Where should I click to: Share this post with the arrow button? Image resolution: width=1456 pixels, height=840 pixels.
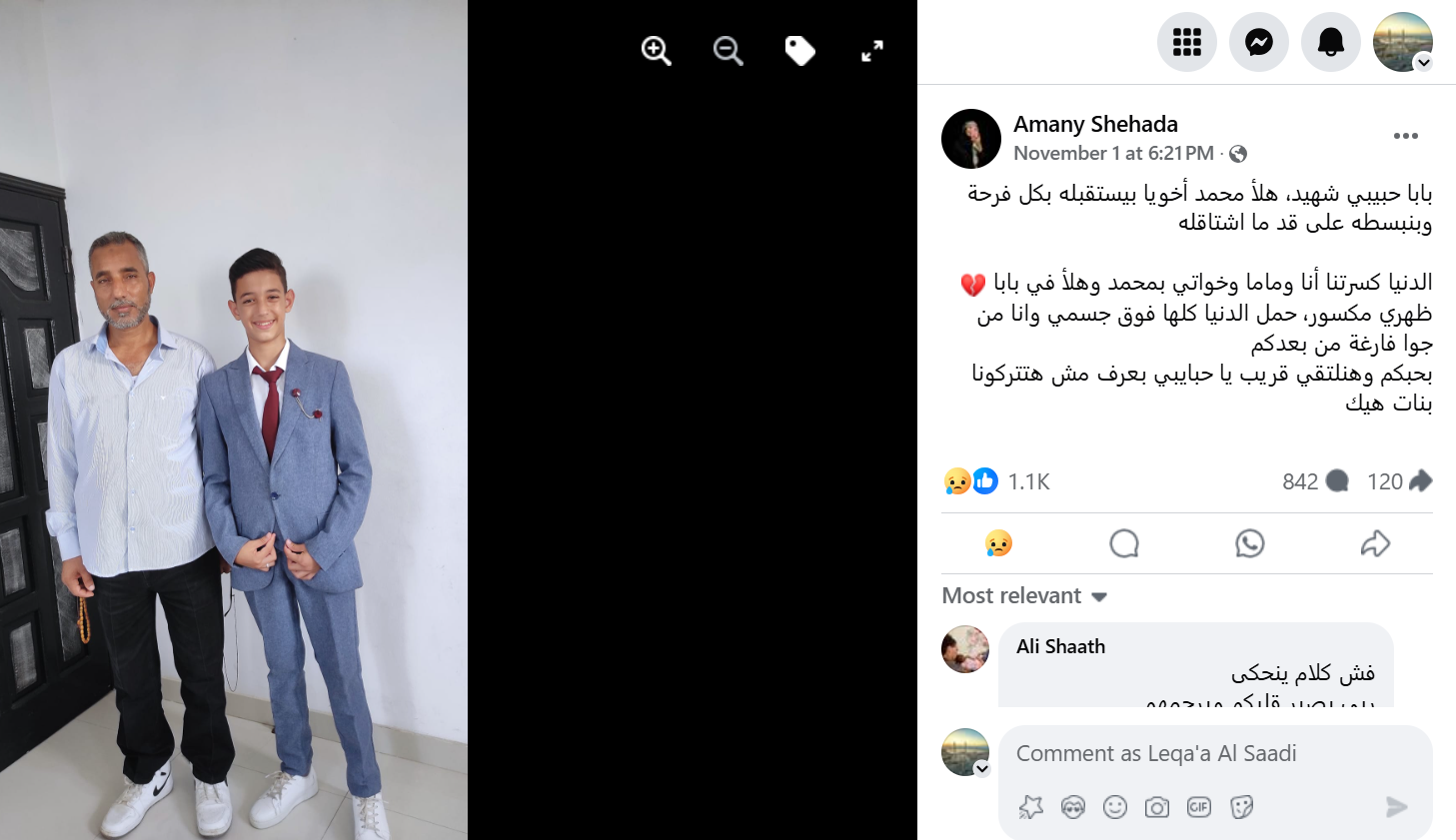(1375, 543)
